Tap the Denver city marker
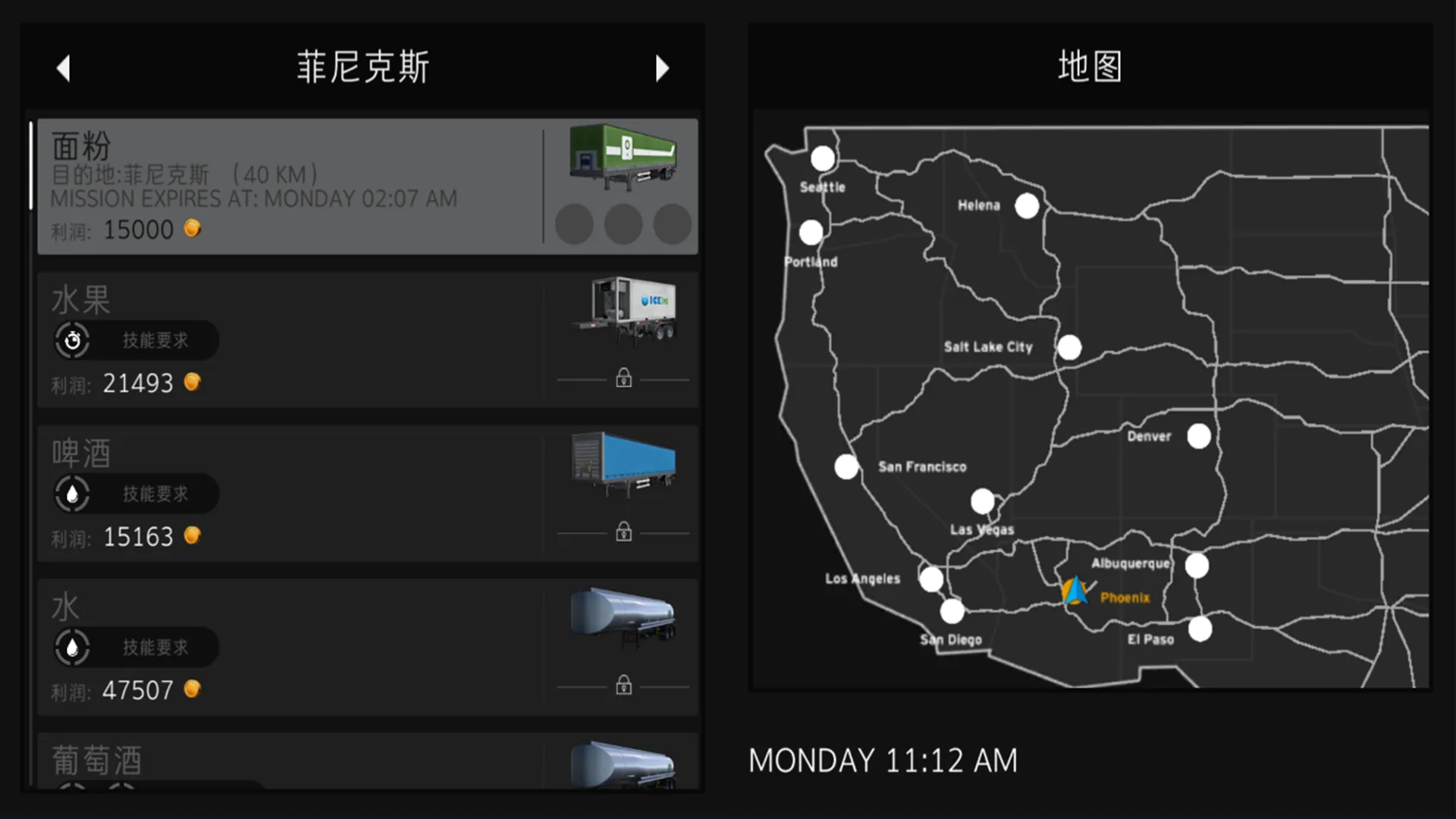This screenshot has width=1456, height=819. point(1199,436)
